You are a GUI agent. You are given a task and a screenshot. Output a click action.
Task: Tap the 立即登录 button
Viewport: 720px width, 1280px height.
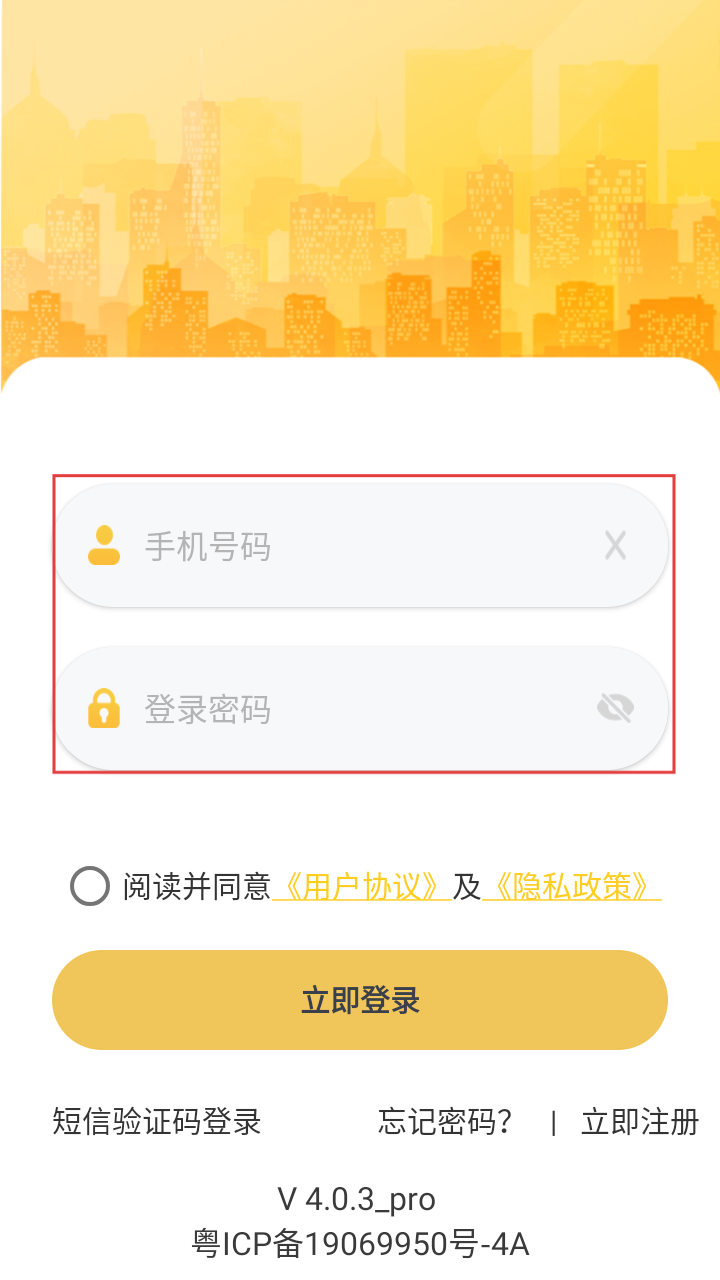coord(360,1000)
